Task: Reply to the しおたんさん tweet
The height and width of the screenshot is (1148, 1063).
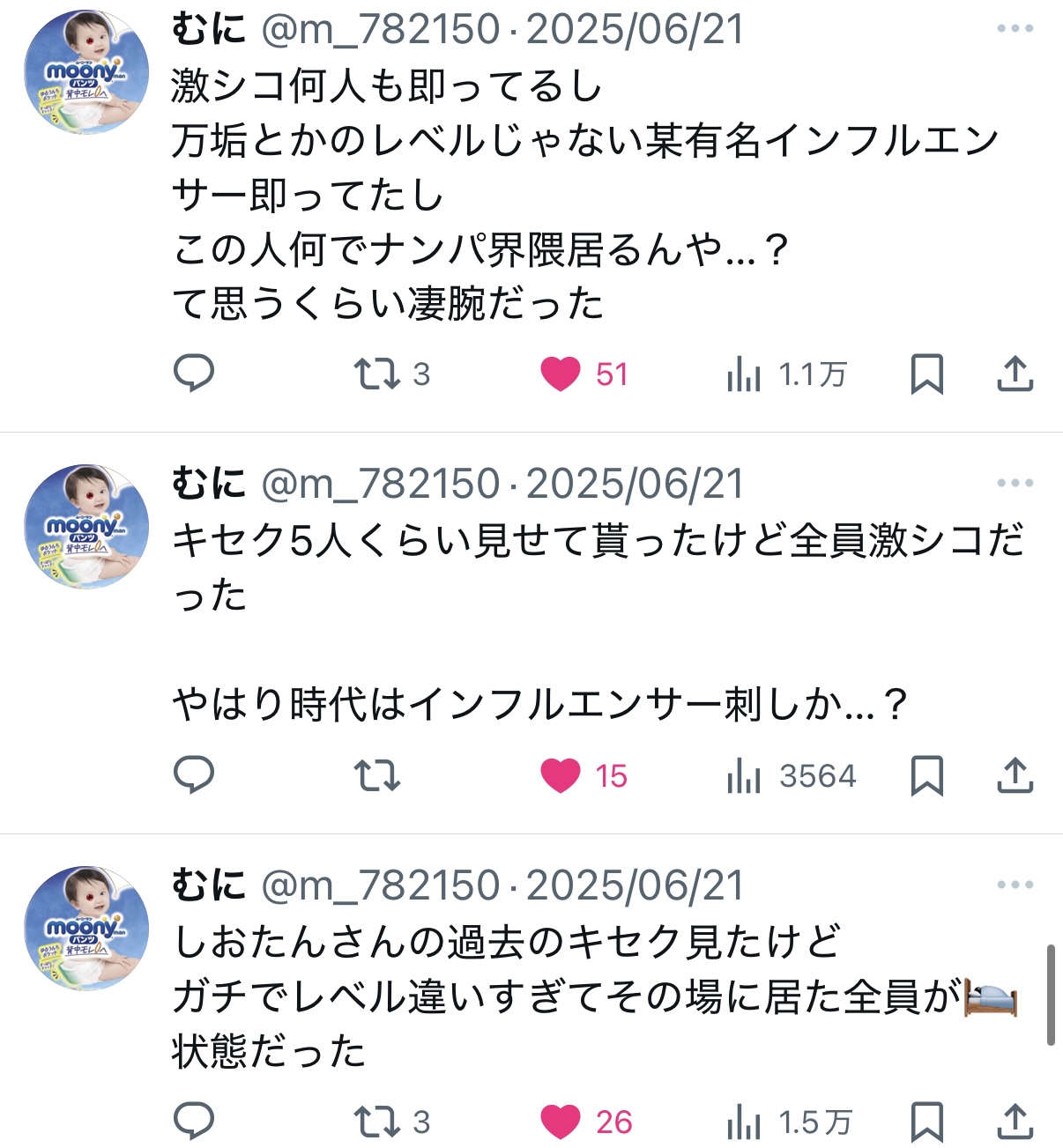Action: (x=194, y=1121)
